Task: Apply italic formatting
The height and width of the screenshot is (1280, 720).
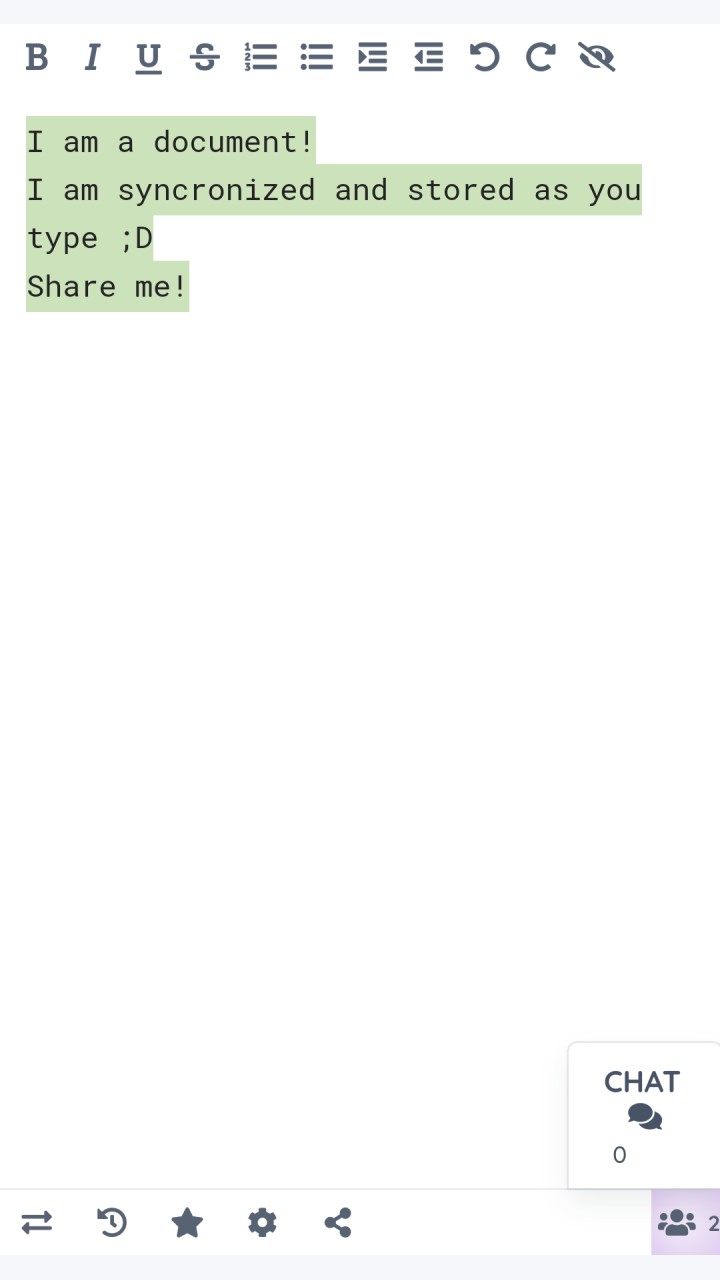Action: (92, 58)
